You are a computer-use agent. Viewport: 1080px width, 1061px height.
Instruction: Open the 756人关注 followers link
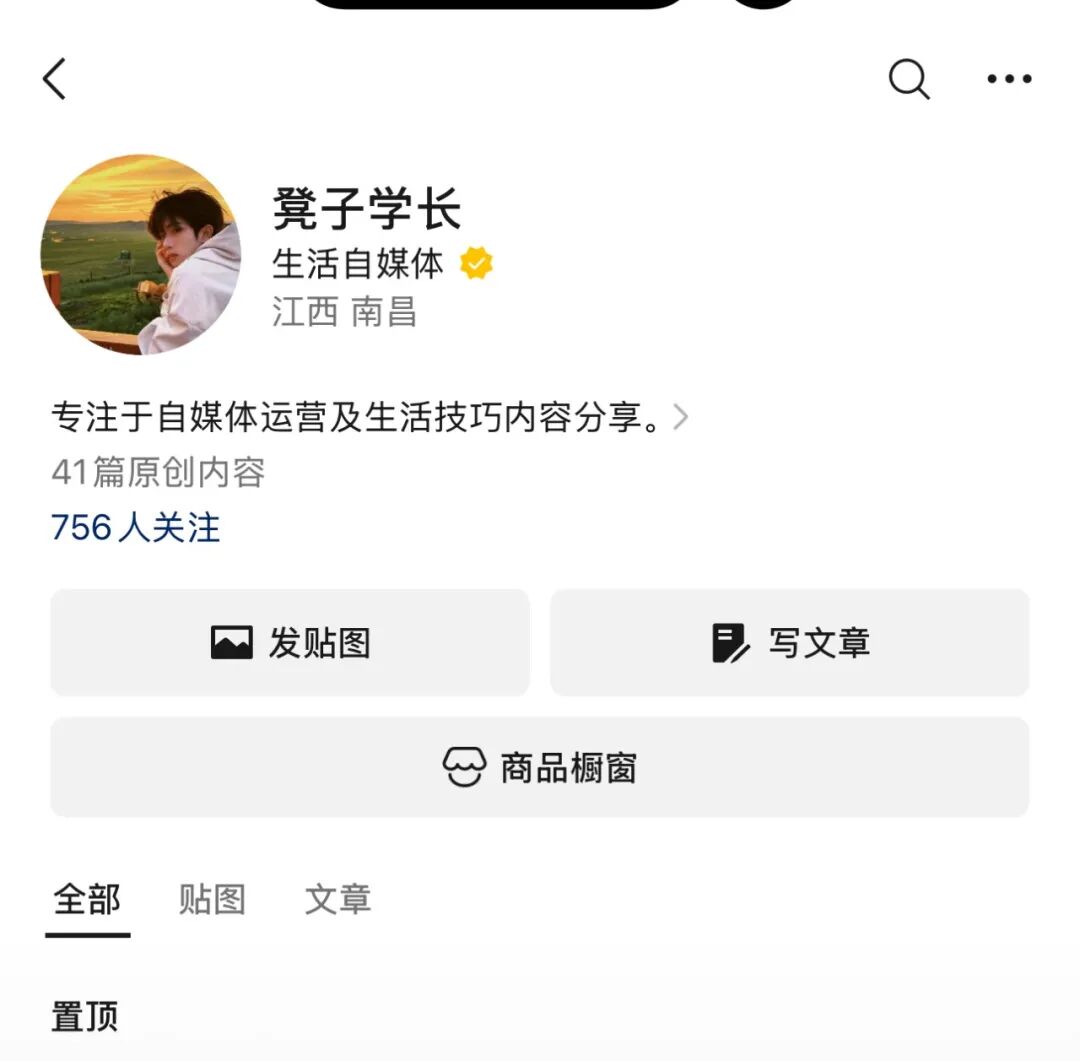click(136, 527)
